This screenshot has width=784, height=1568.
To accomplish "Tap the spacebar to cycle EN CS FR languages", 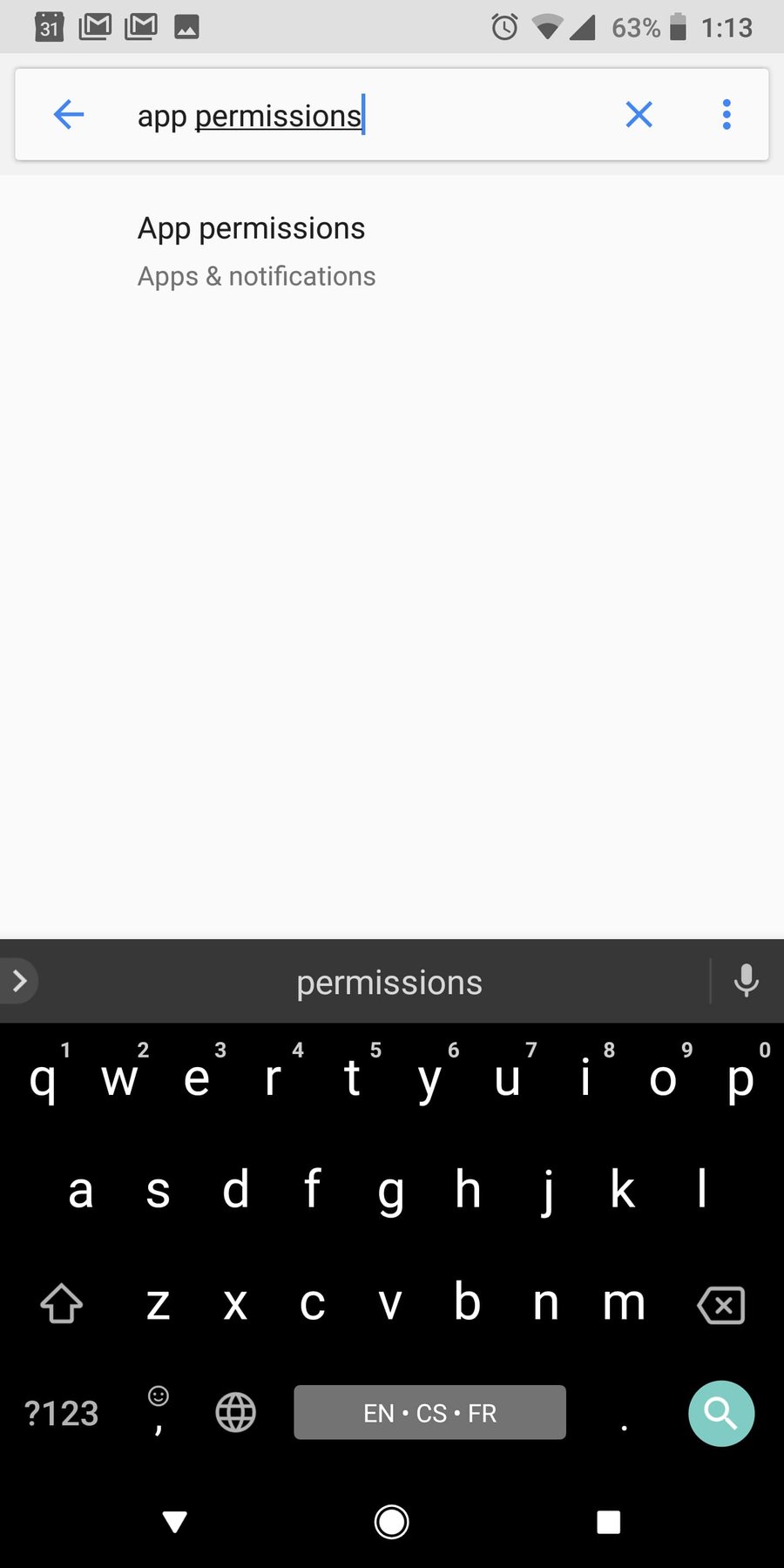I will [429, 1413].
